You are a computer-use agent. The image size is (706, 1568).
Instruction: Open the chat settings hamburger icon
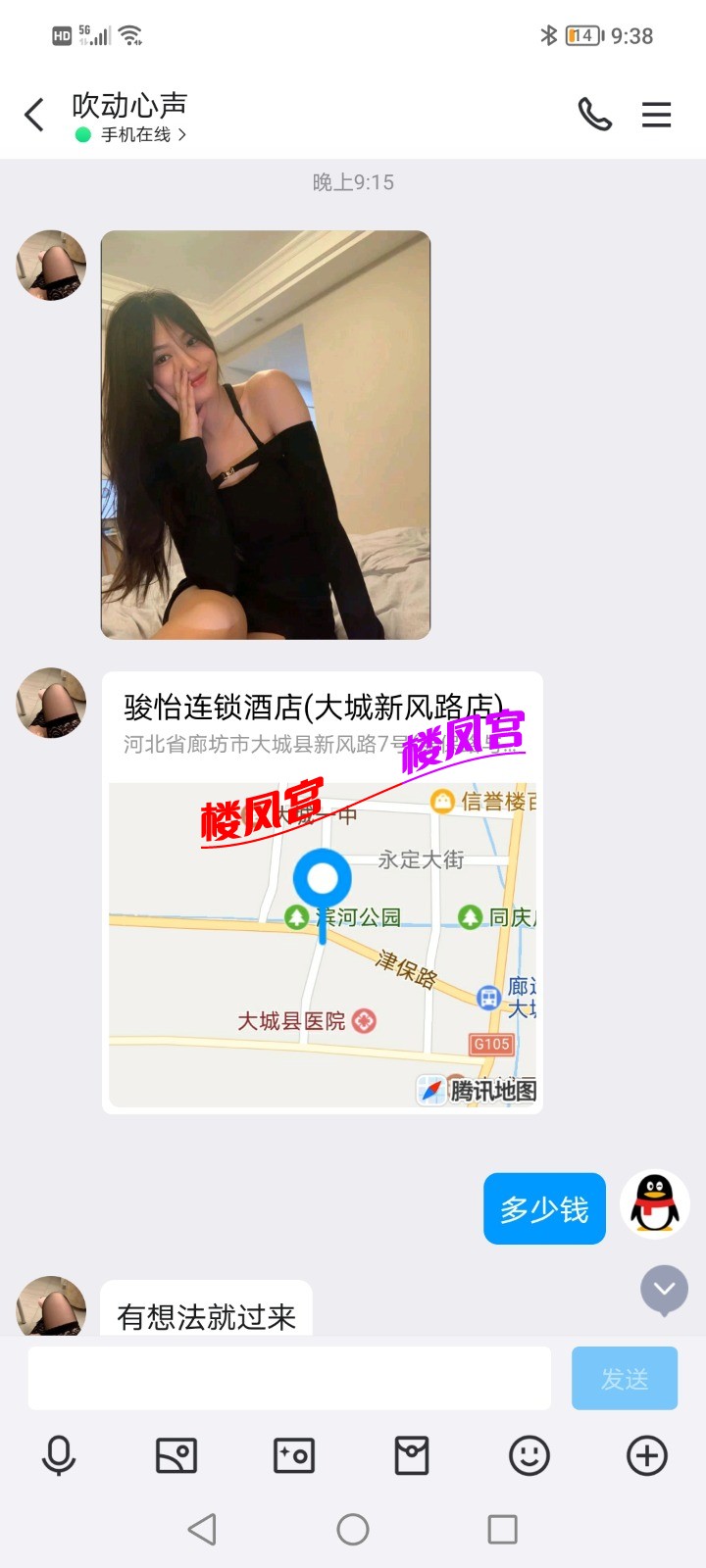point(656,115)
